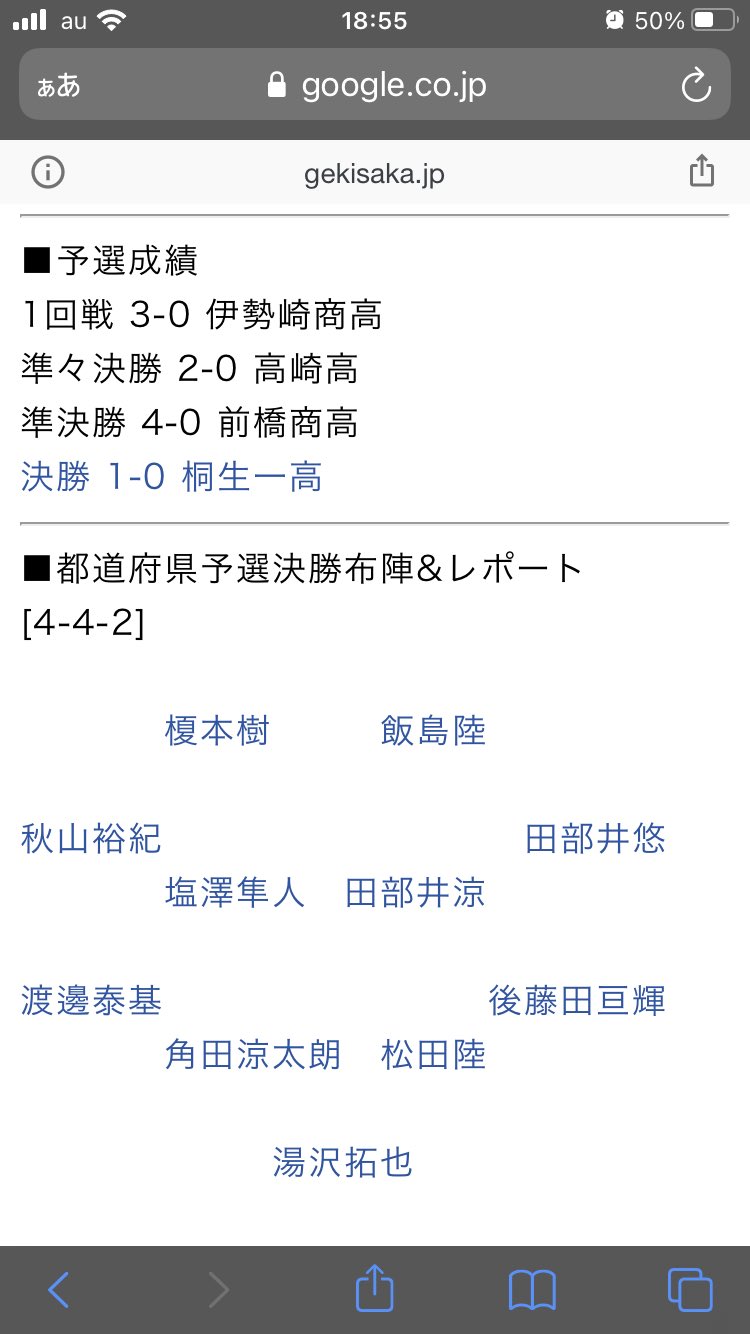
Task: Open Safari bookmarks
Action: point(532,1290)
